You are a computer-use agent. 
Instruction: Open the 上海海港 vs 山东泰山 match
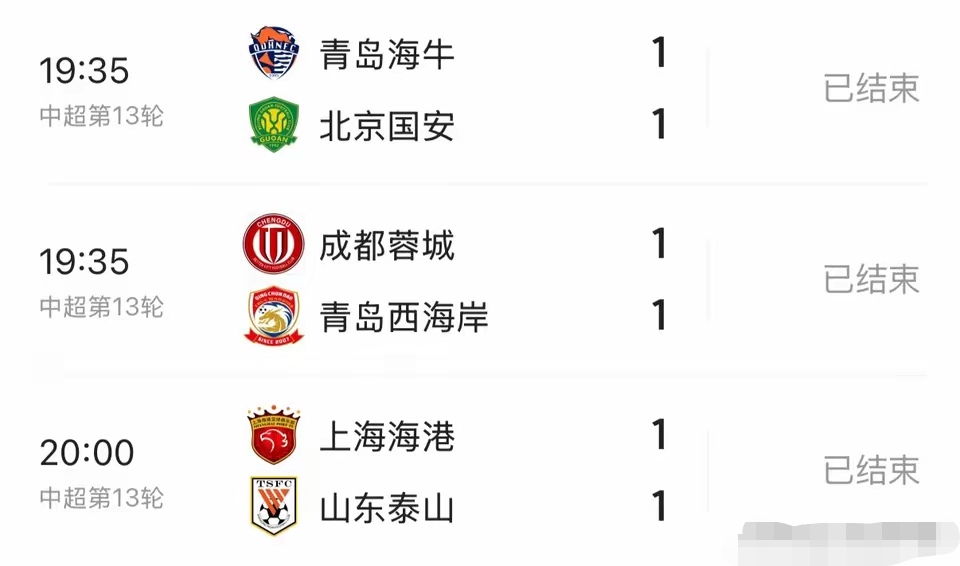tap(480, 472)
